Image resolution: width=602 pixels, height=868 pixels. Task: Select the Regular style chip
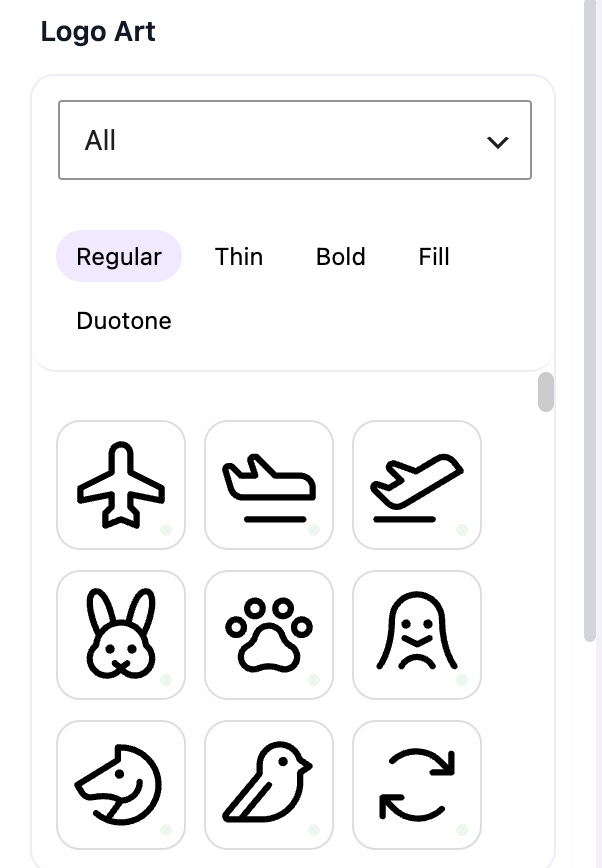pos(119,256)
